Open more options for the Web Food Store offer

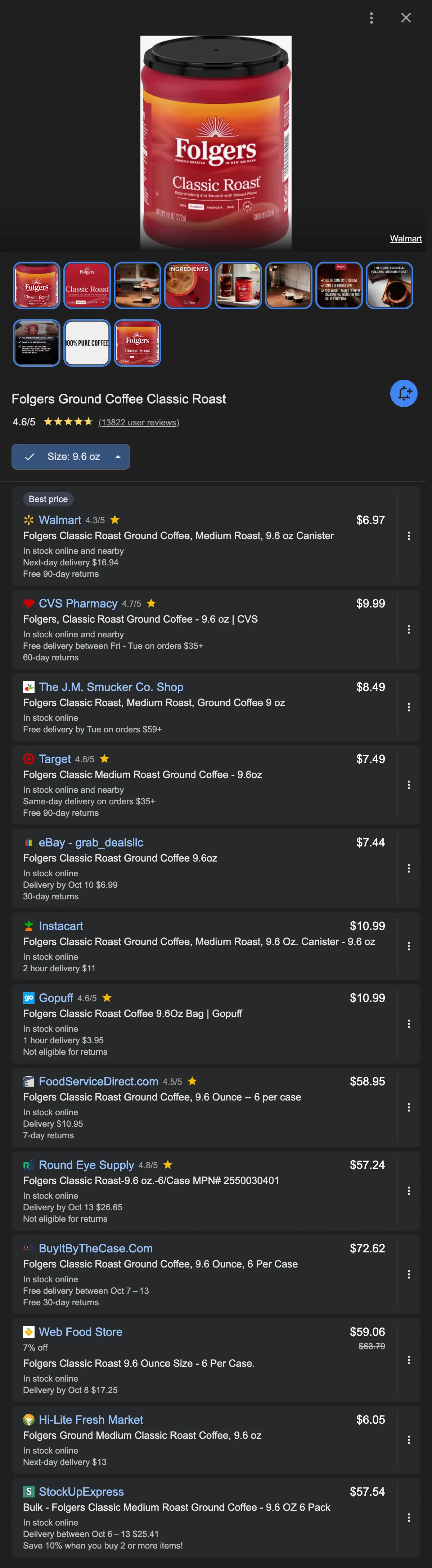click(x=408, y=1360)
